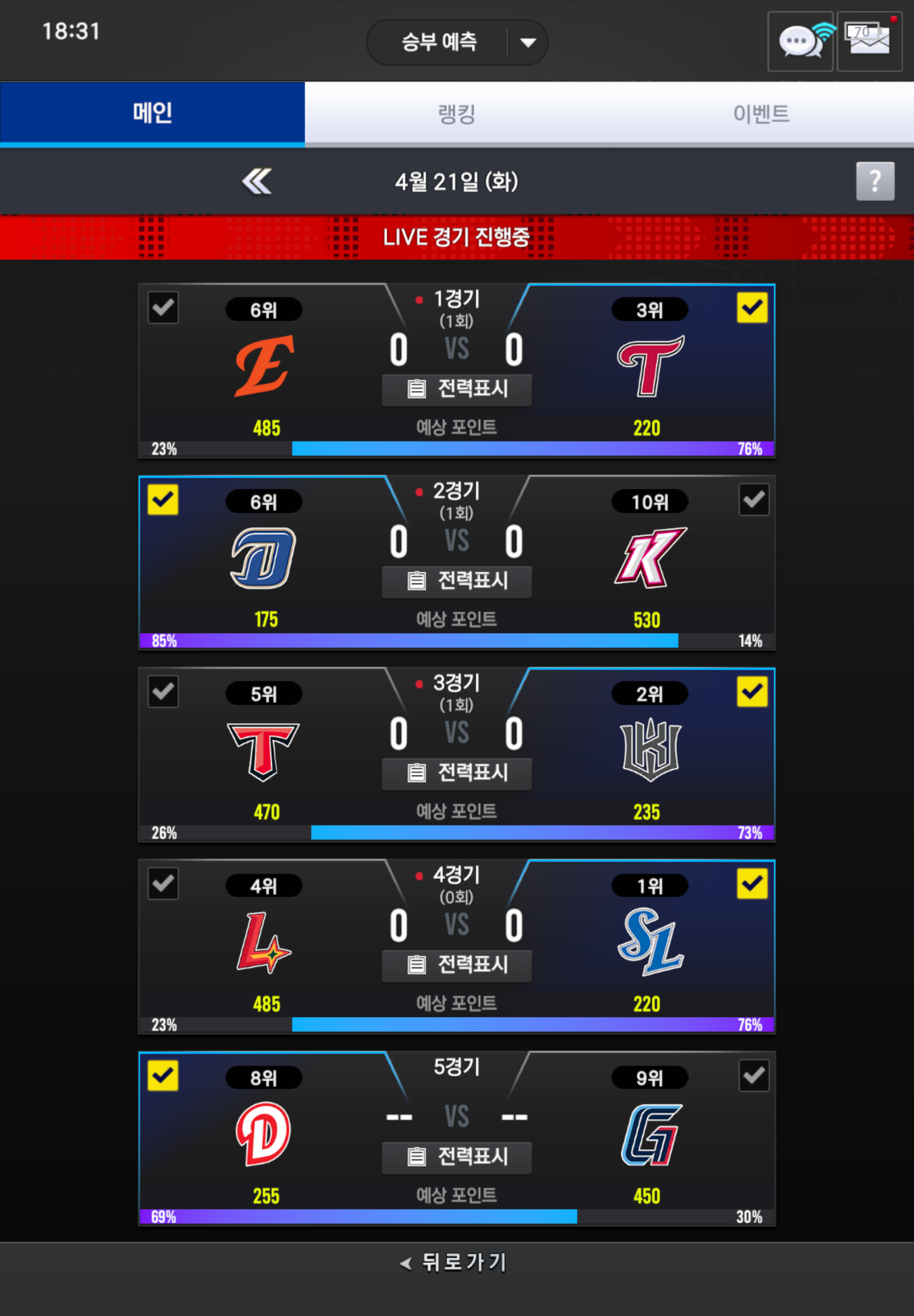Open the question mark help button
The width and height of the screenshot is (914, 1316).
875,182
